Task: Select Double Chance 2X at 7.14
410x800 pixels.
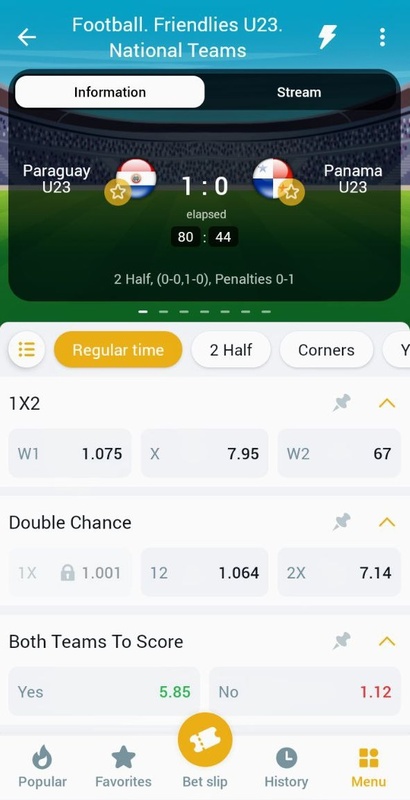Action: click(x=339, y=572)
